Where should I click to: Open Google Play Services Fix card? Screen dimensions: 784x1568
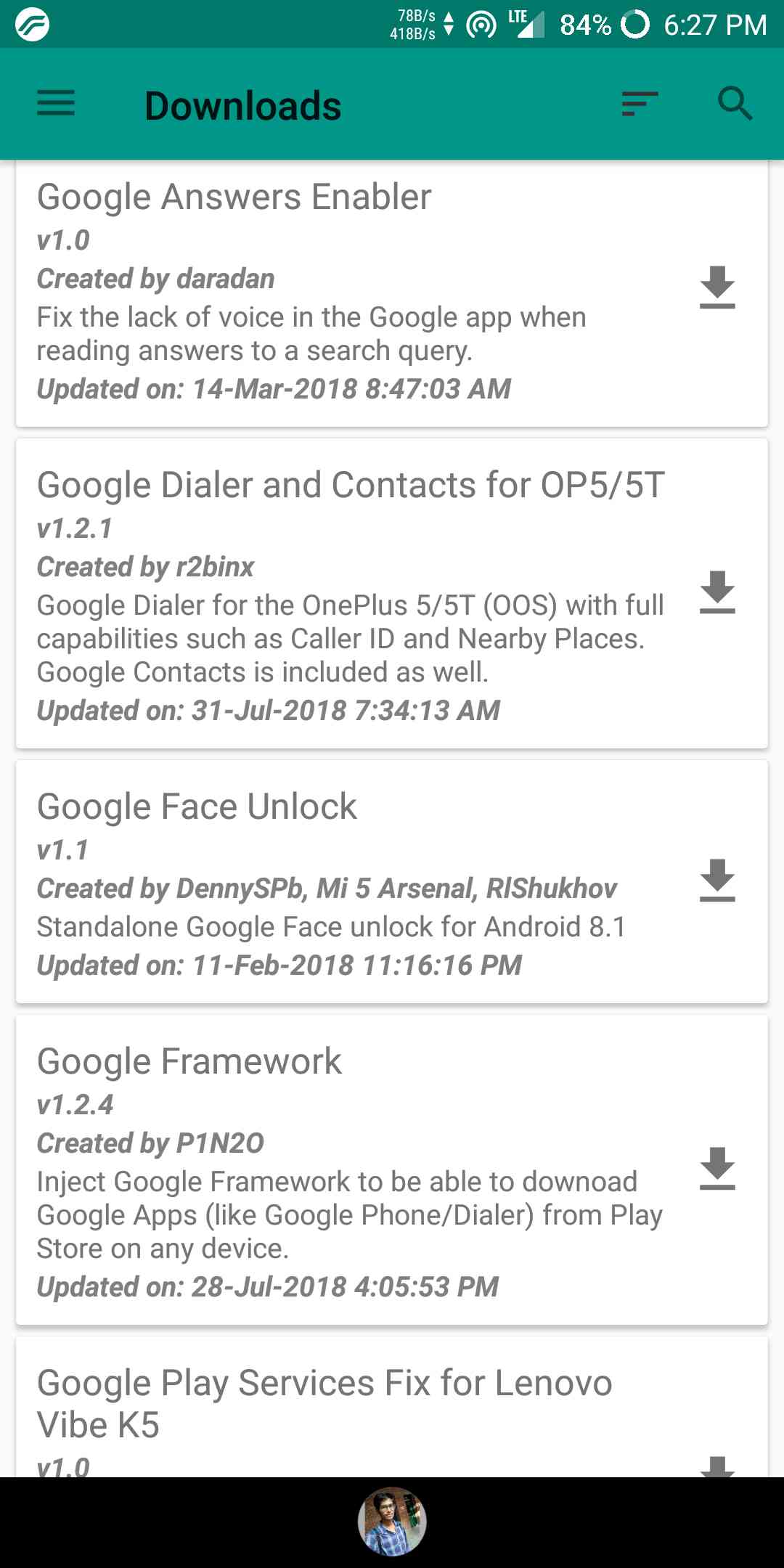[348, 1405]
